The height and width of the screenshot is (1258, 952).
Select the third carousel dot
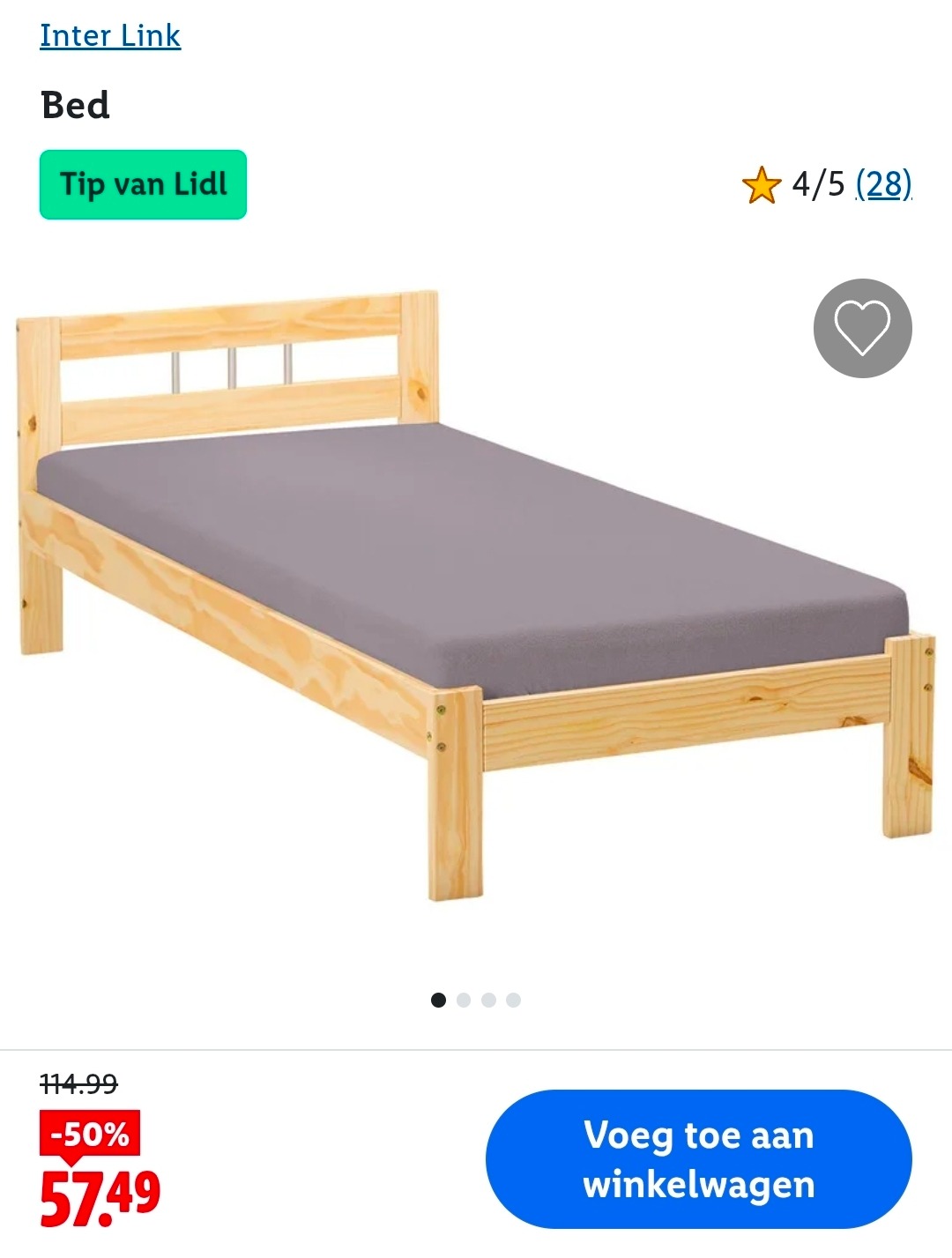coord(489,999)
